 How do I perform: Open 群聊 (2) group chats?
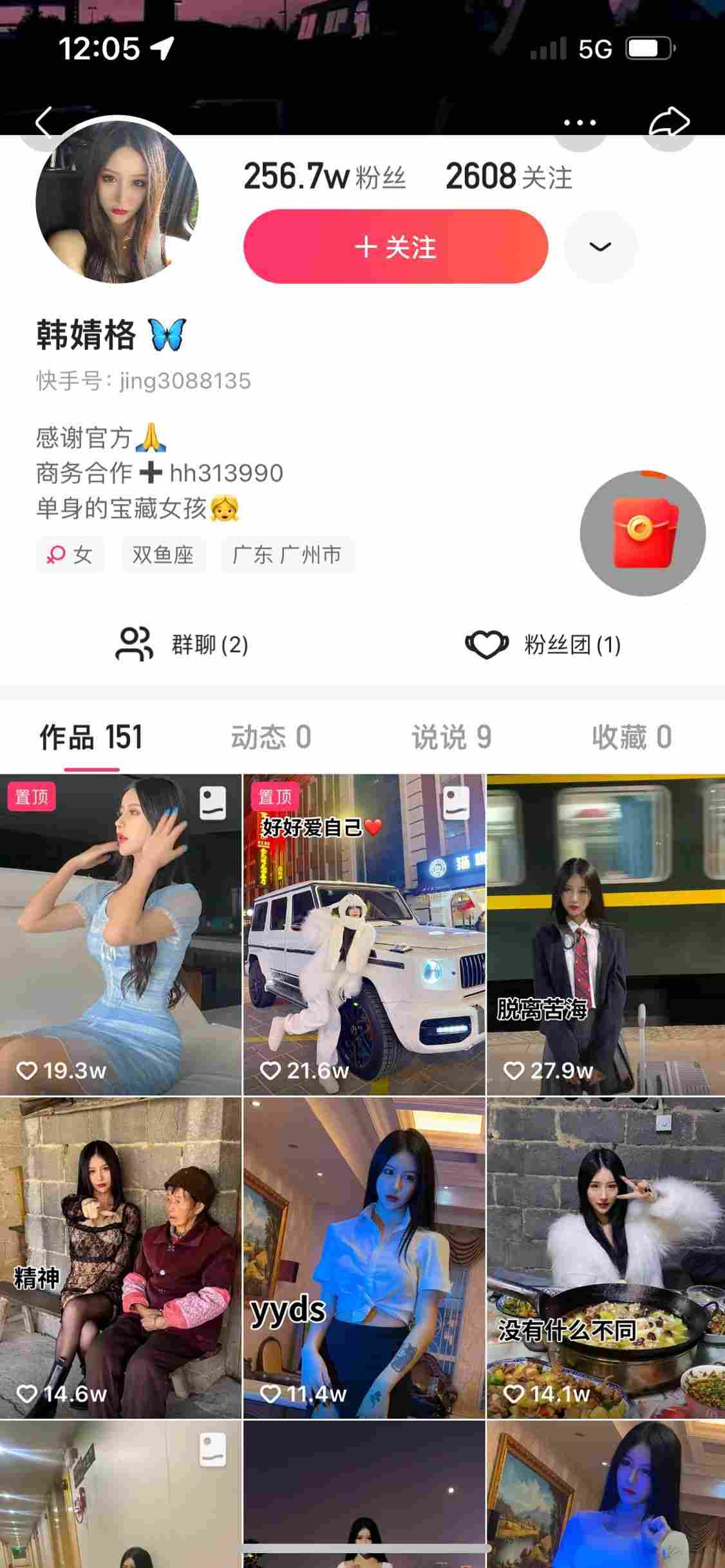point(182,644)
